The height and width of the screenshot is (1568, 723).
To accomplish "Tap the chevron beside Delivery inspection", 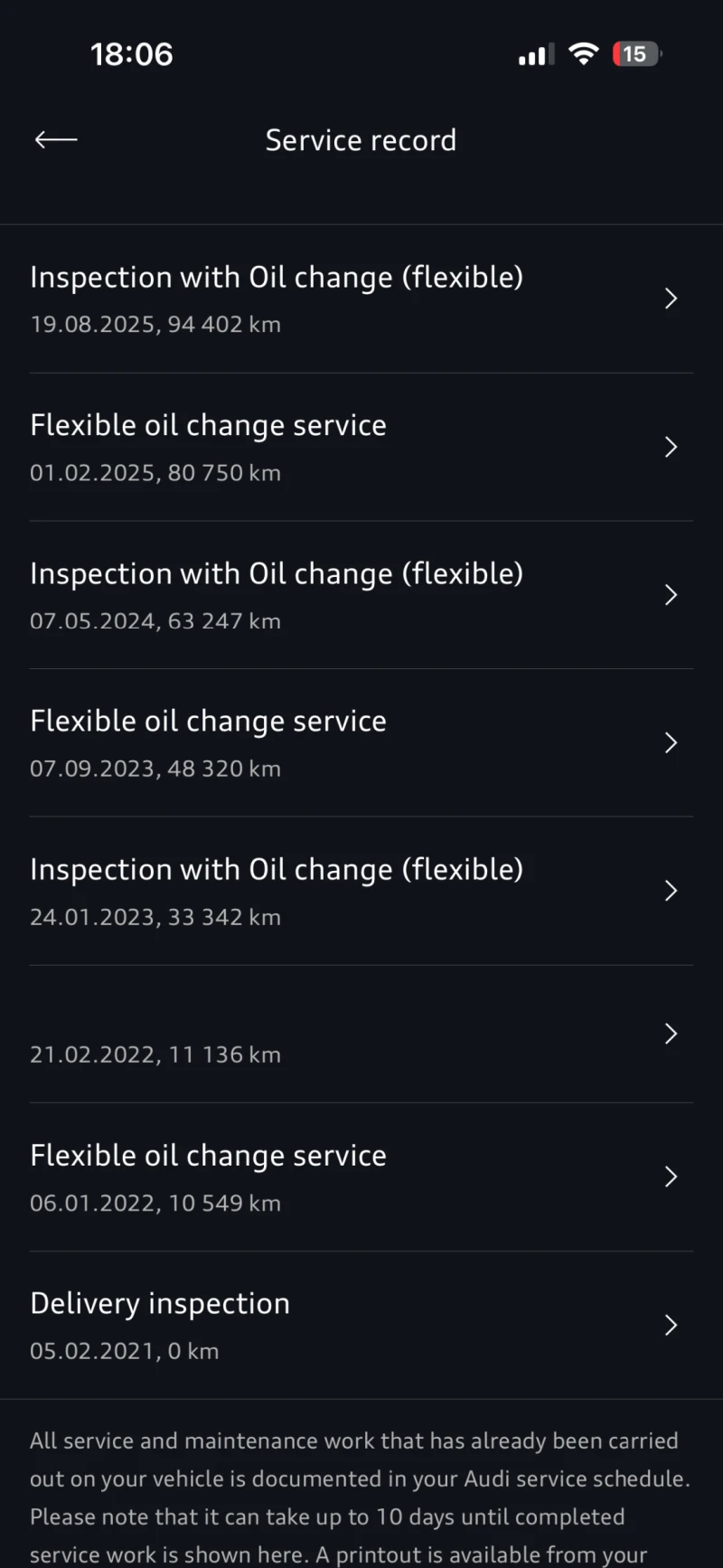I will coord(671,1325).
